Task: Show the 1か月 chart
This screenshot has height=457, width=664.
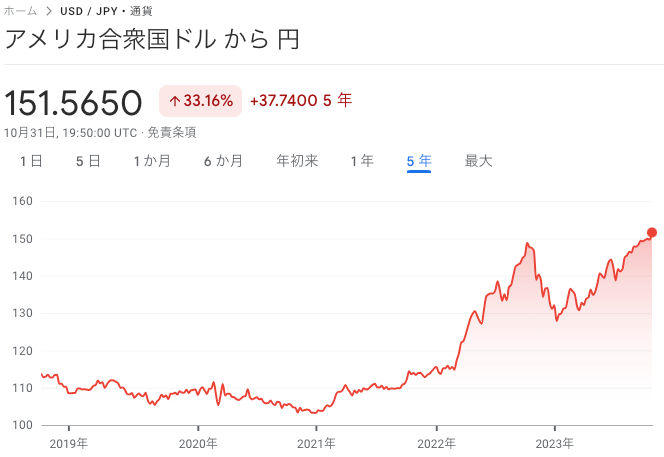Action: [x=152, y=161]
